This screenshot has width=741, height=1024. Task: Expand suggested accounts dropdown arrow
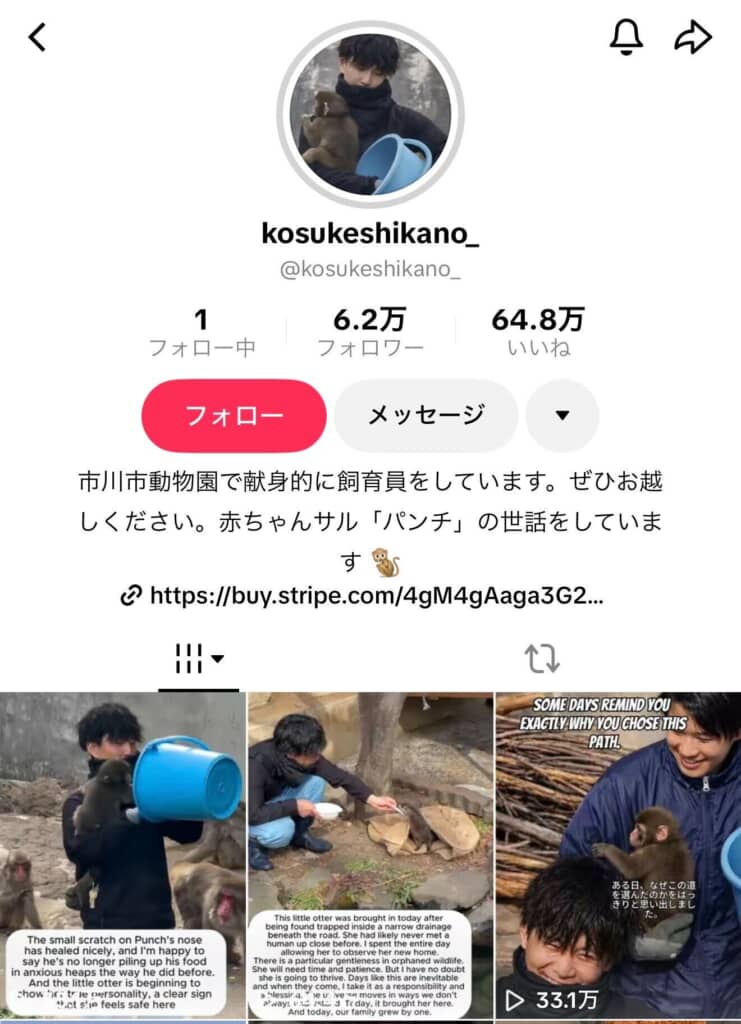[x=562, y=415]
